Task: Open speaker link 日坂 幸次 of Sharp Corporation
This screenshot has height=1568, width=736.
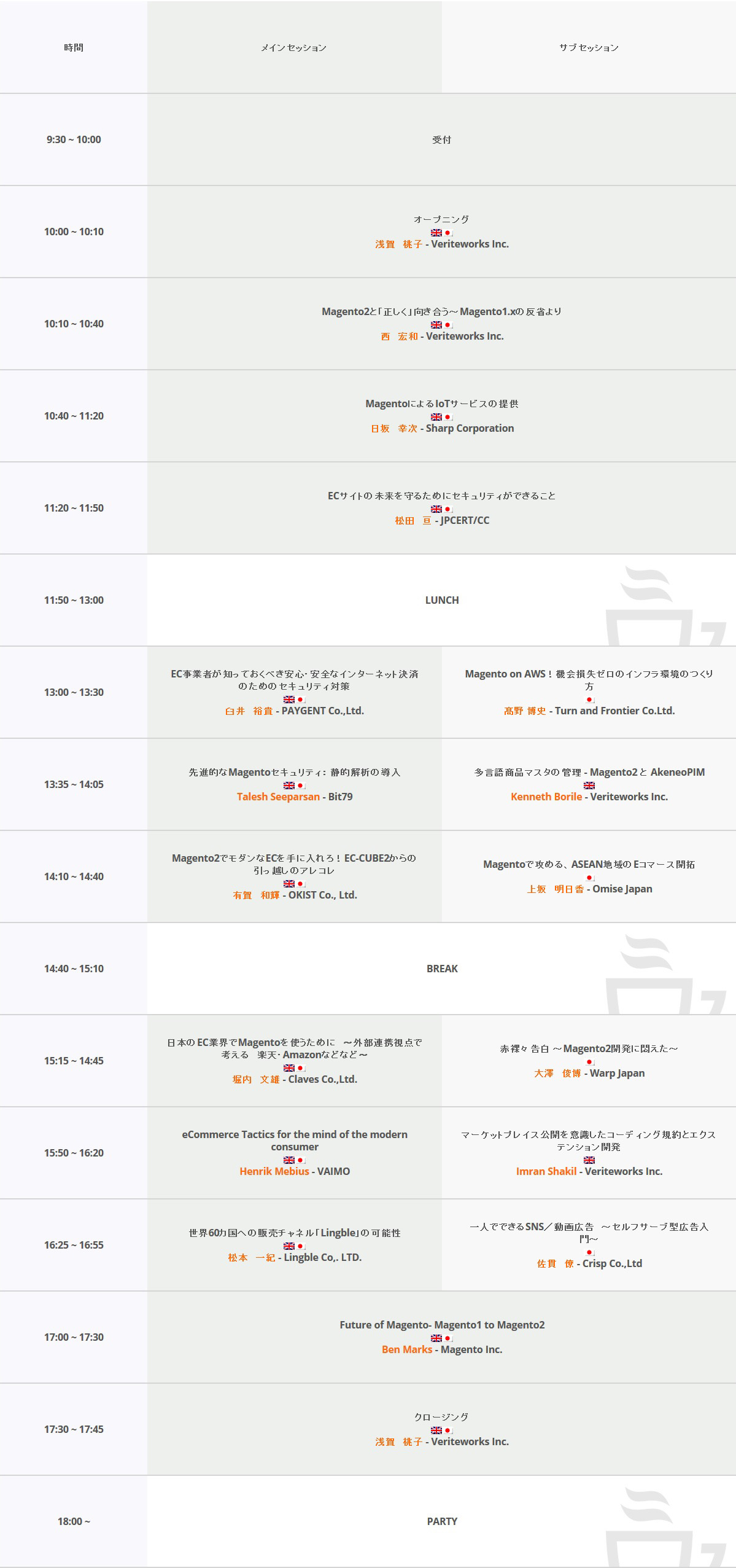Action: [394, 428]
